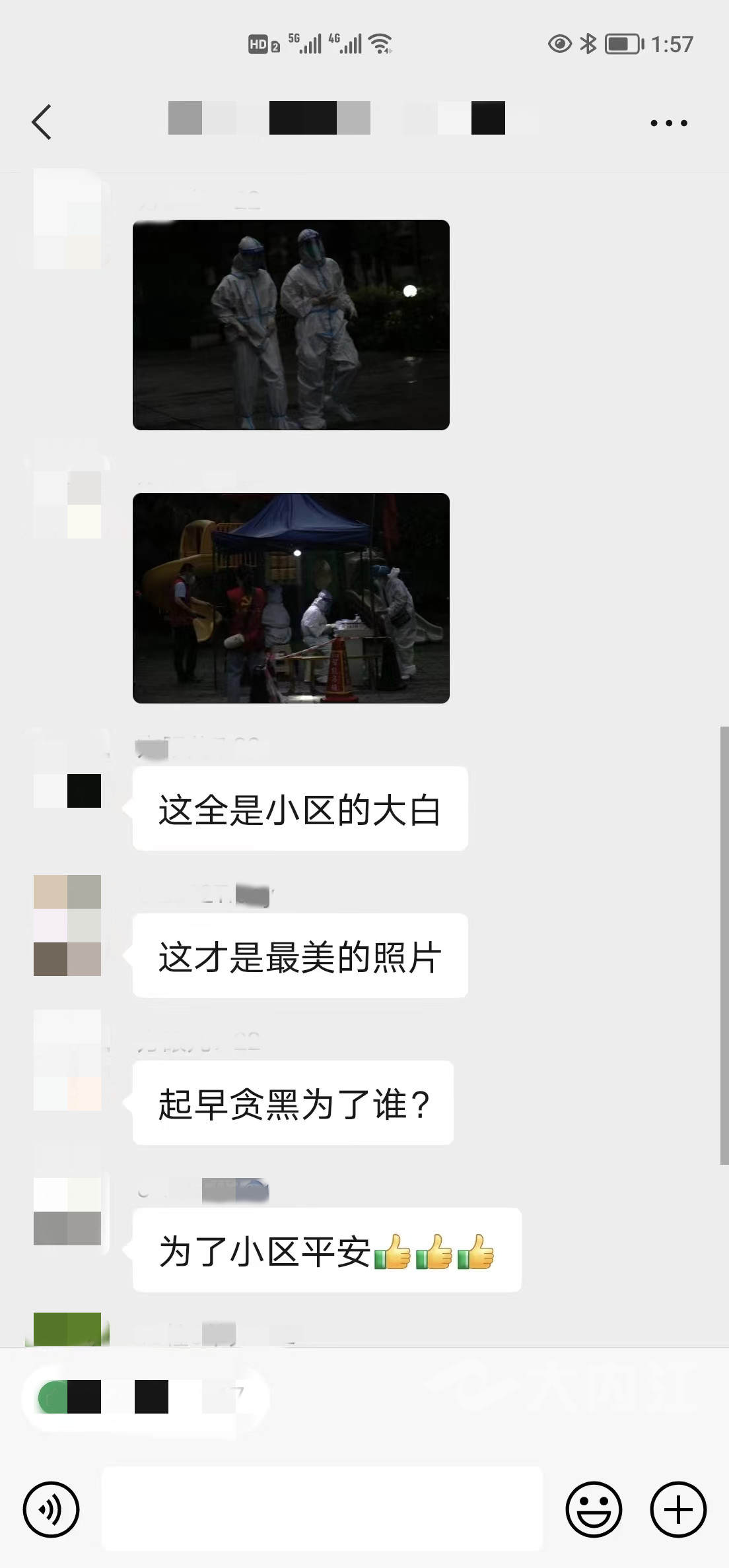
Task: Tap the message text field
Action: [x=322, y=1509]
